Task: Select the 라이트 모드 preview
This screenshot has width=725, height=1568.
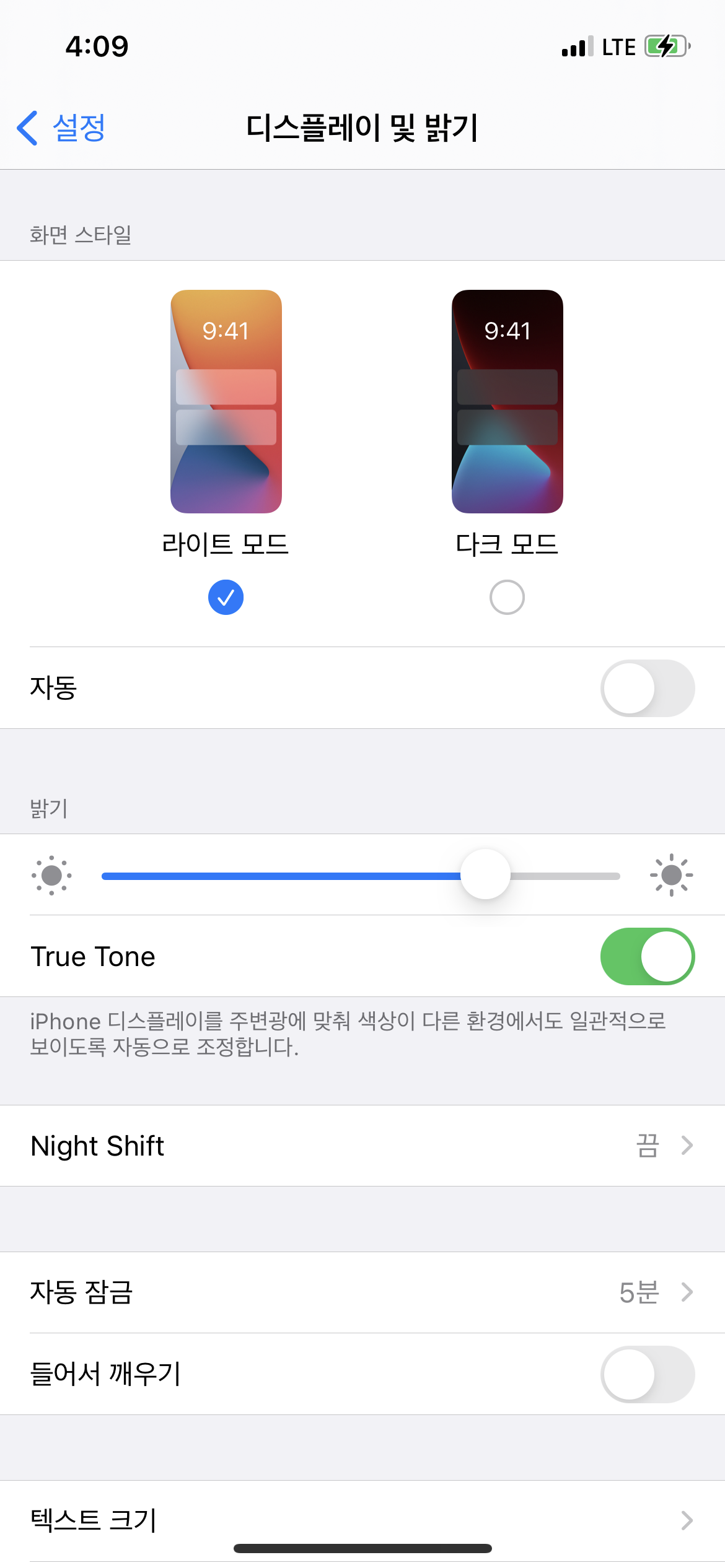Action: point(226,401)
